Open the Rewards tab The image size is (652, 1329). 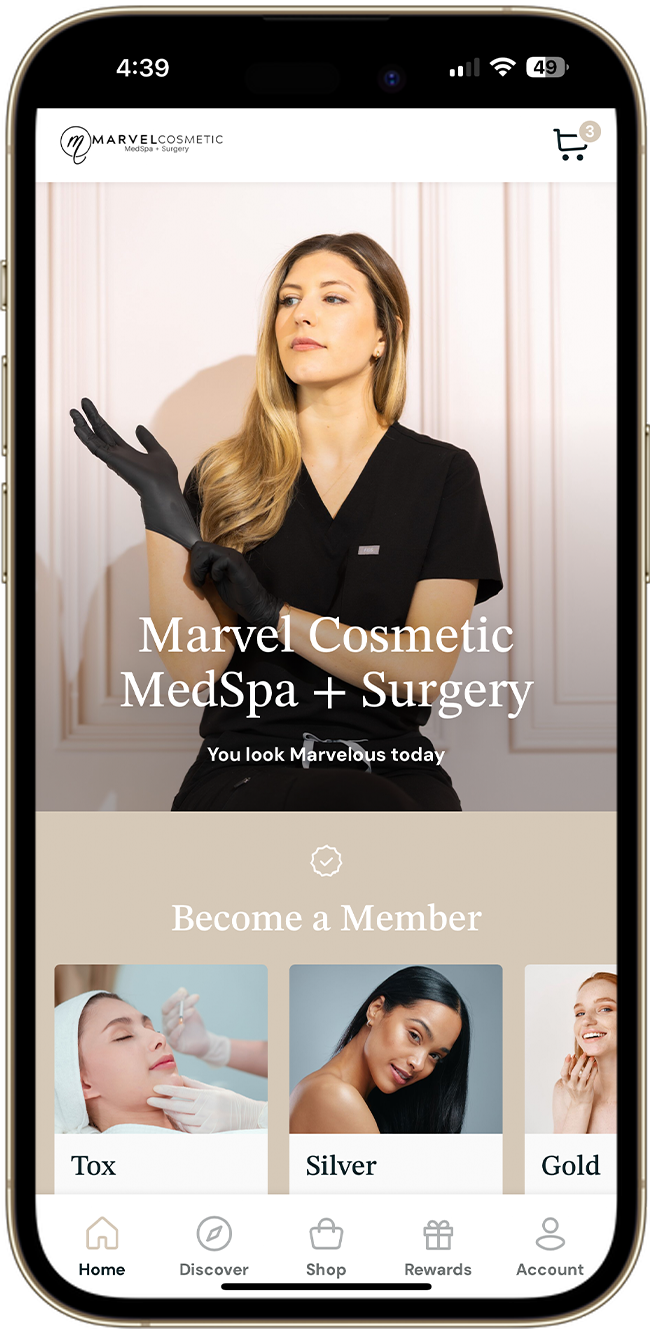coord(438,1247)
